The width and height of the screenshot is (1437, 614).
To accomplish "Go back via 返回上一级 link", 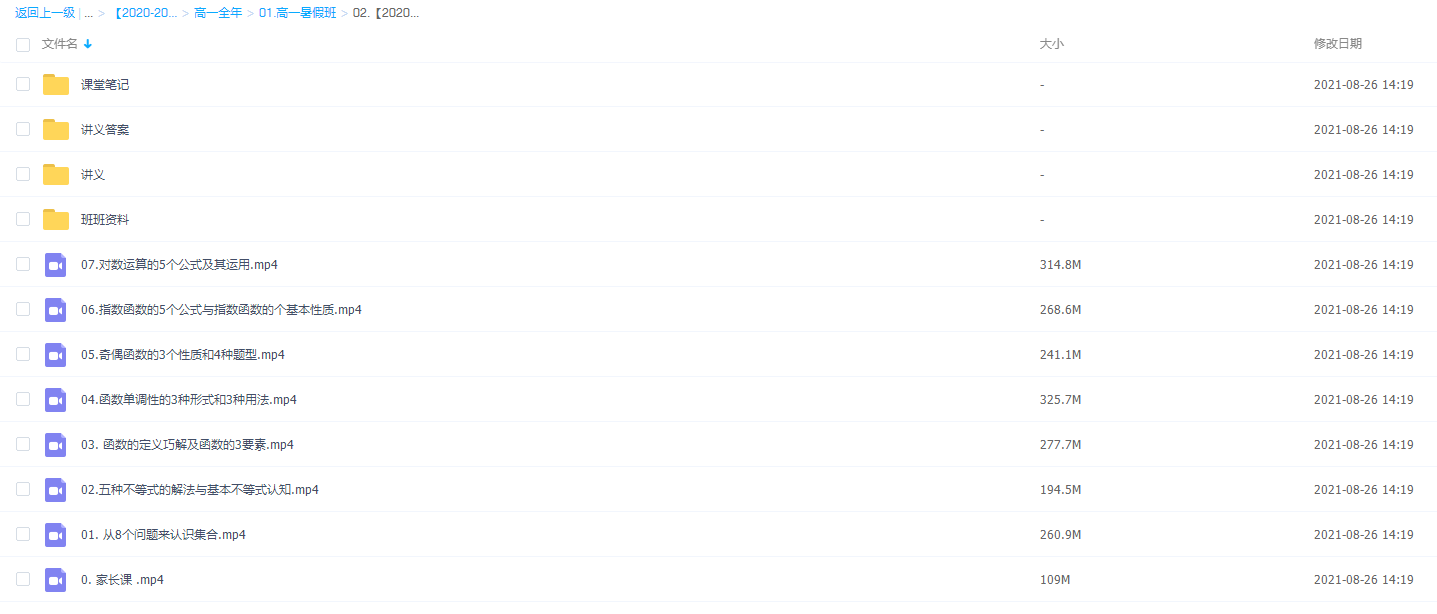I will point(45,14).
